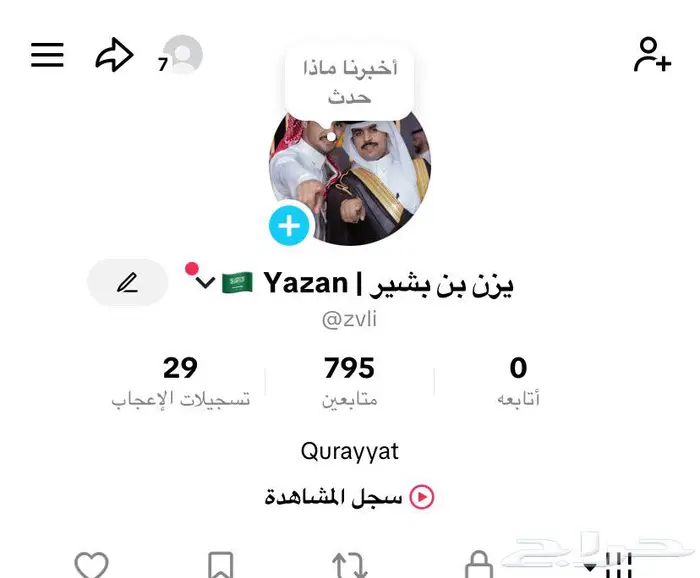The image size is (700, 578).
Task: Open the watch history link
Action: tap(349, 497)
